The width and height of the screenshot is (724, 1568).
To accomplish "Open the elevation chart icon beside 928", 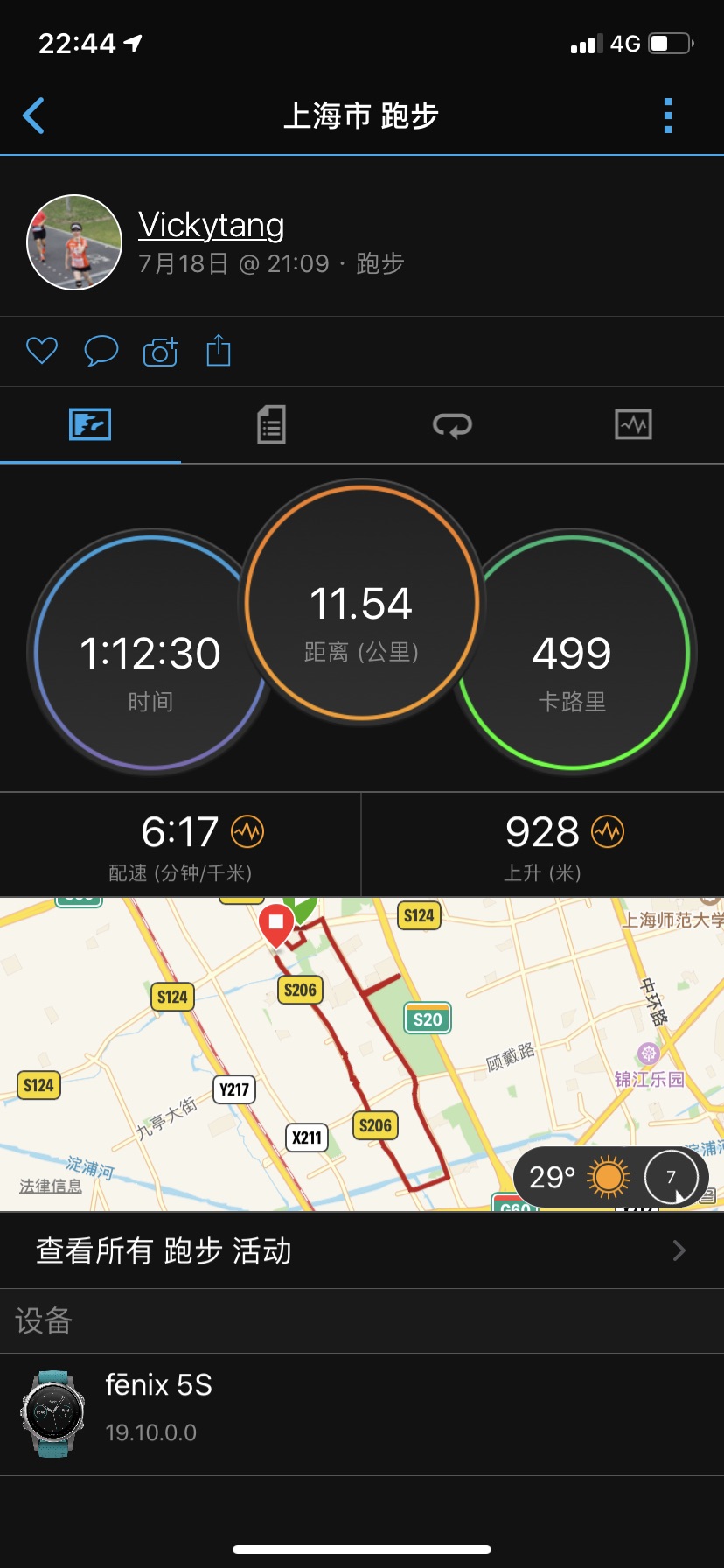I will [x=608, y=831].
